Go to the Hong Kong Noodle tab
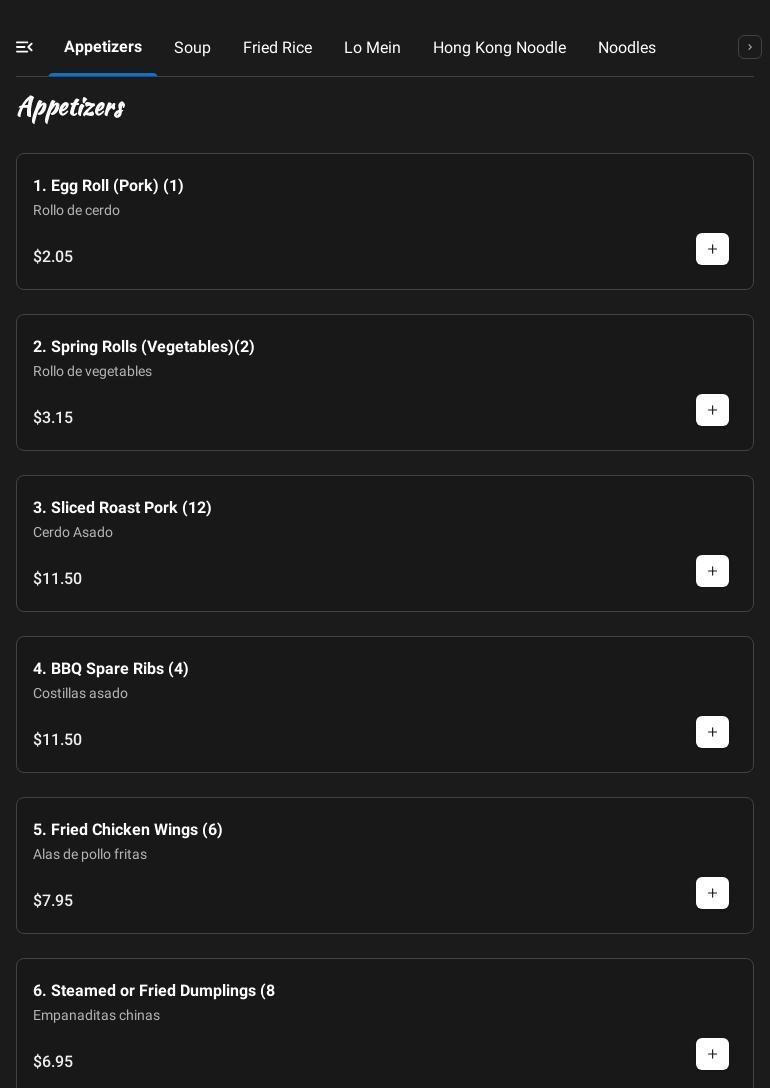 click(499, 48)
